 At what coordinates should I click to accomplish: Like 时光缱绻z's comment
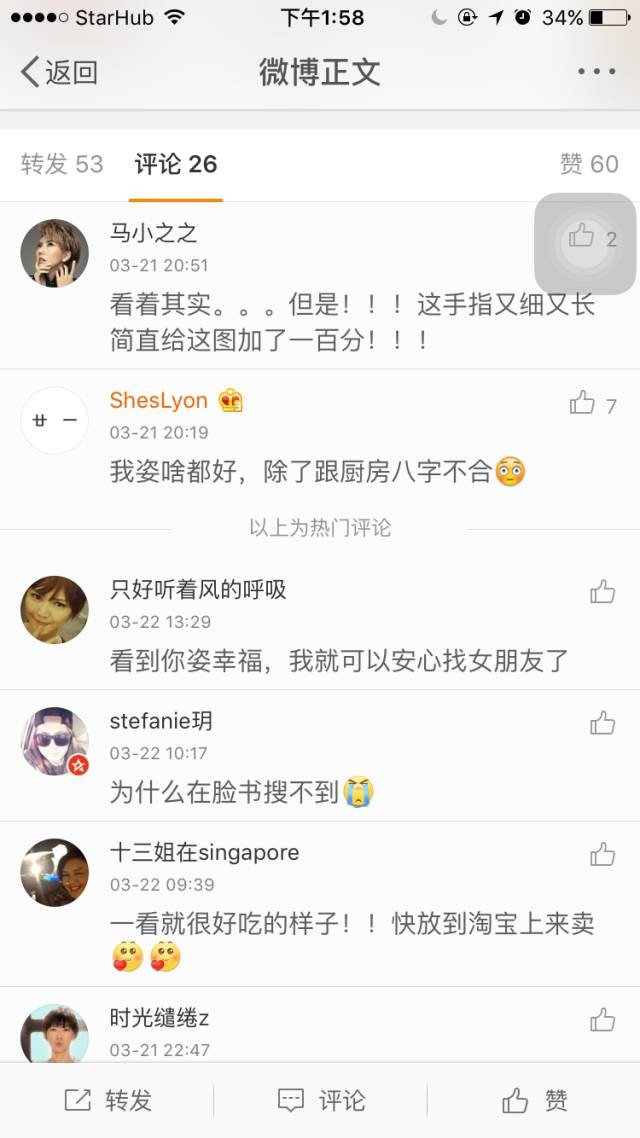click(x=602, y=1020)
